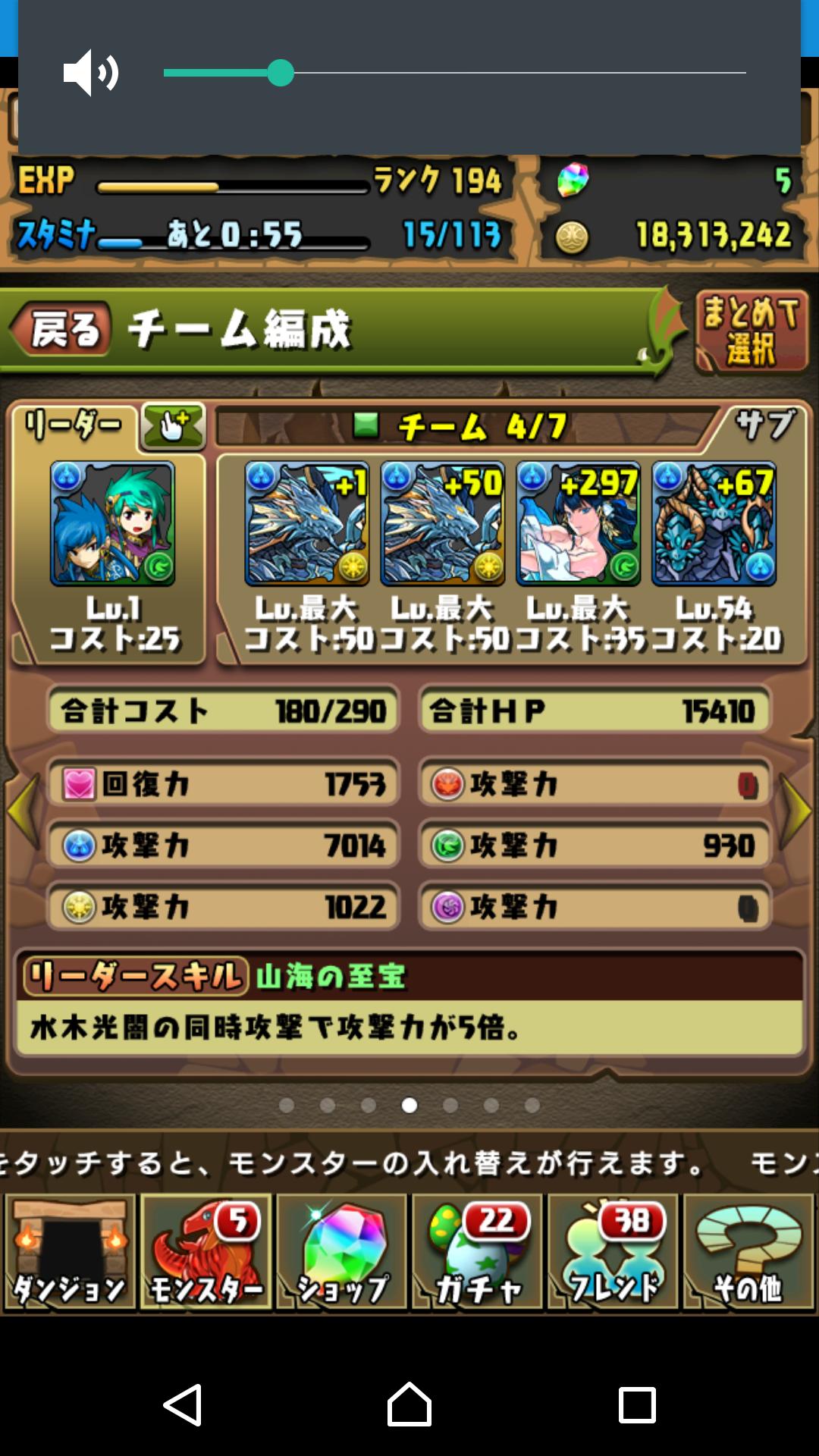Tap the system home button
The image size is (819, 1456).
pos(409,1404)
